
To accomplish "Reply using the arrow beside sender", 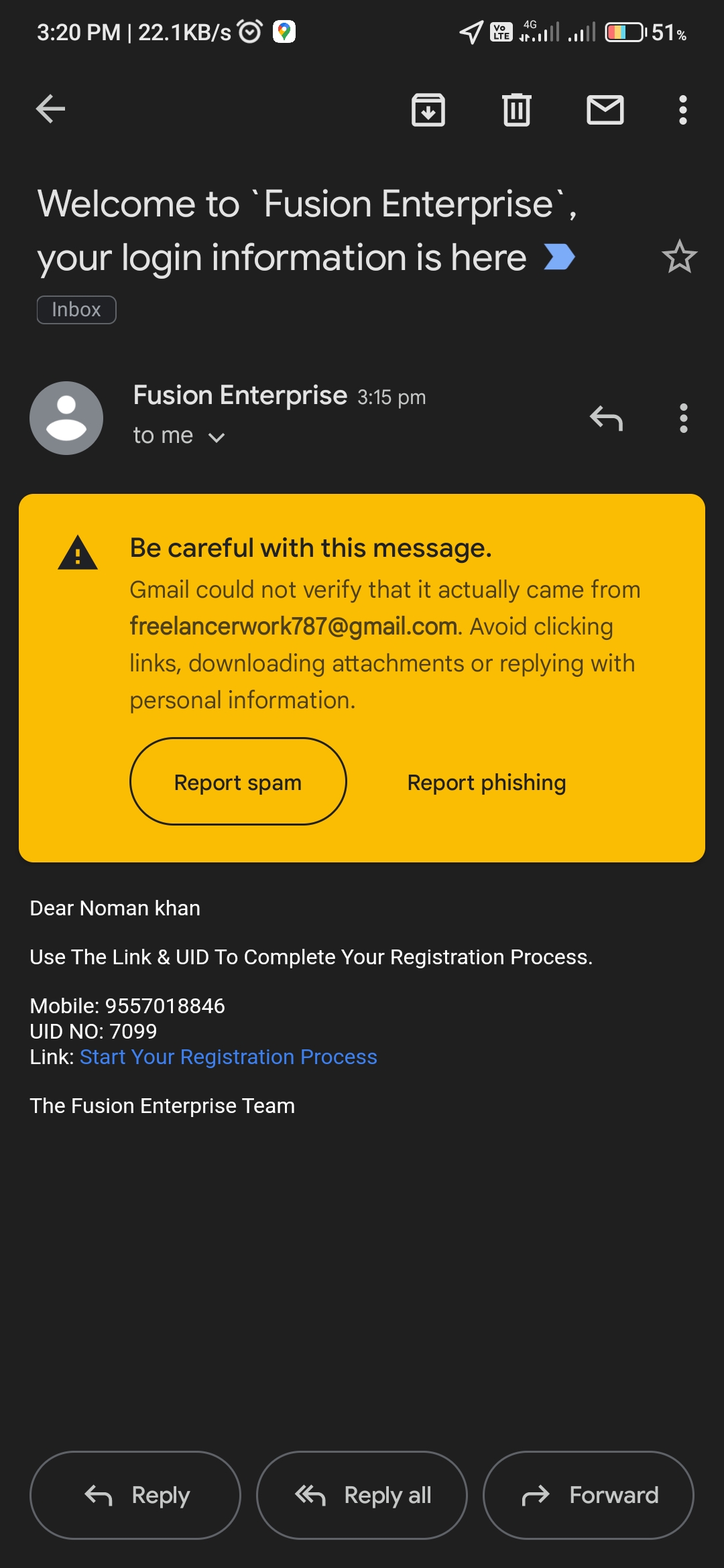I will point(606,418).
